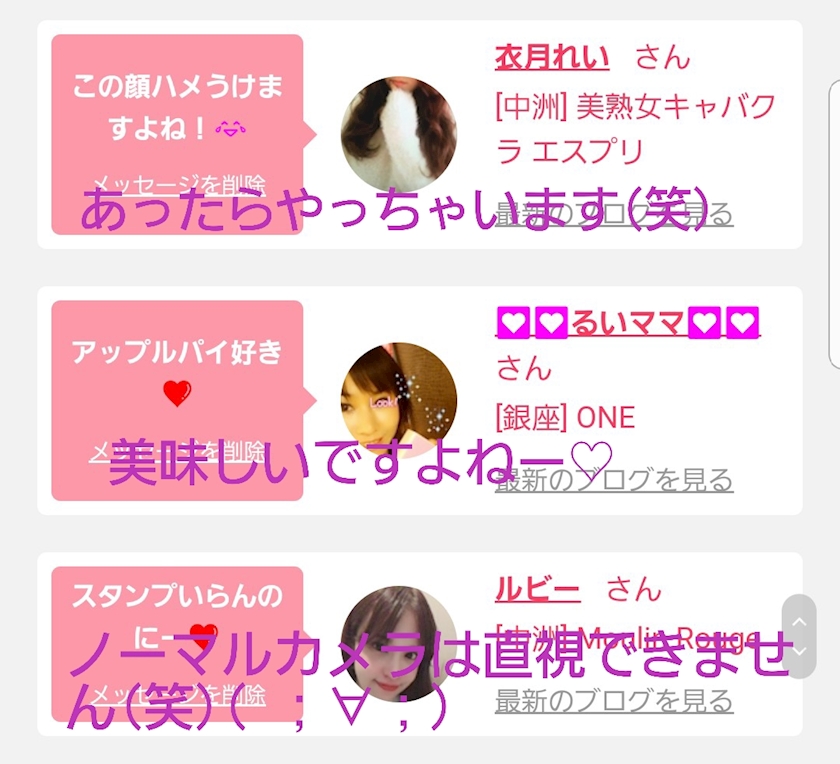The width and height of the screenshot is (840, 764).
Task: Open ルビー's profile link
Action: pyautogui.click(x=538, y=589)
